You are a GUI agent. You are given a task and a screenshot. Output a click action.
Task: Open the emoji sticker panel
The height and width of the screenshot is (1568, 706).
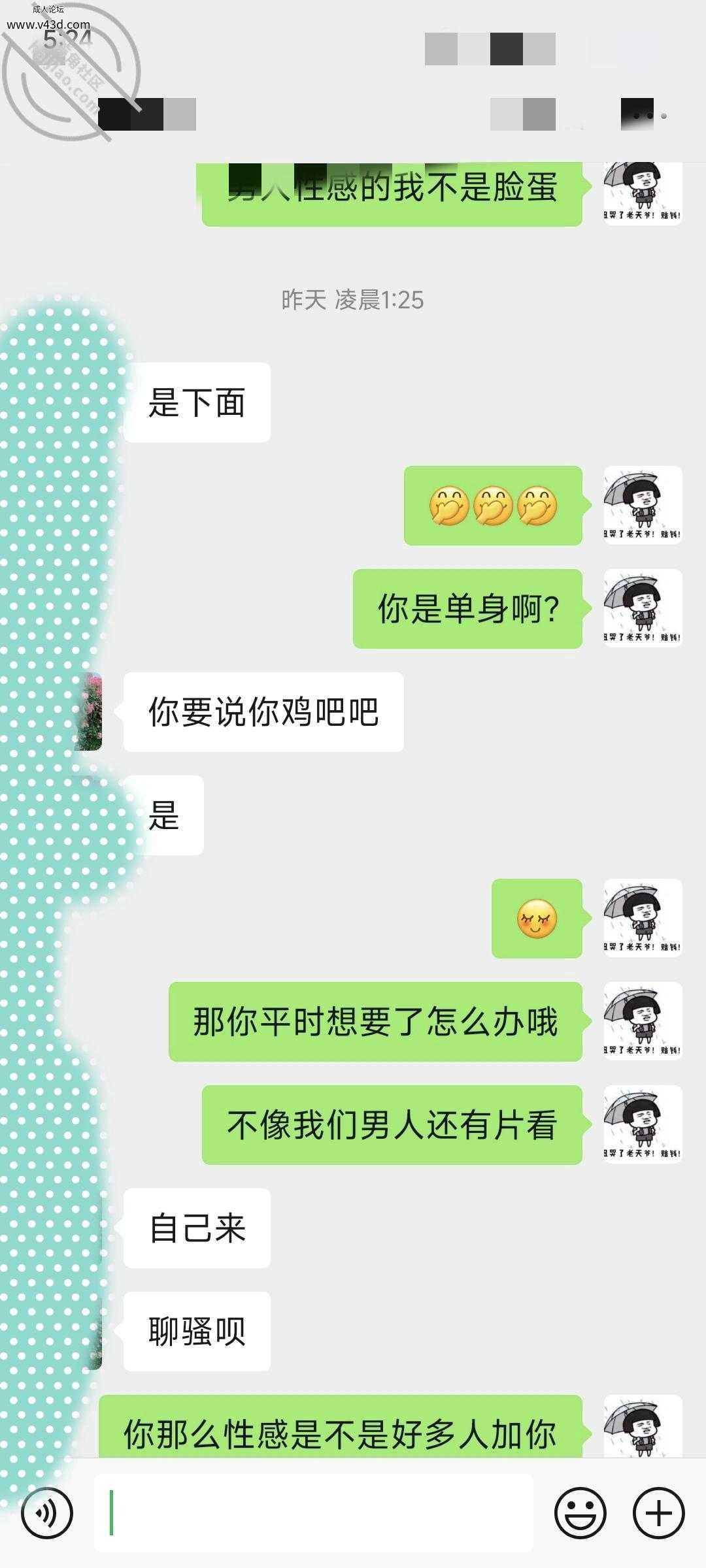coord(580,1513)
